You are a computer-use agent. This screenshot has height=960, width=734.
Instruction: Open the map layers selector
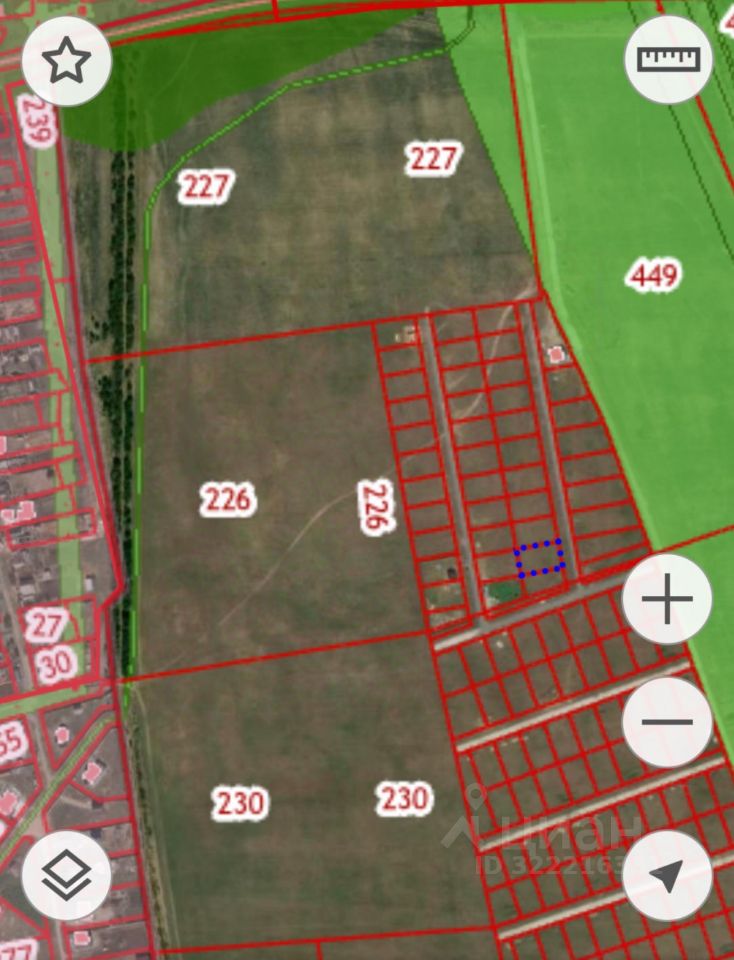click(66, 875)
